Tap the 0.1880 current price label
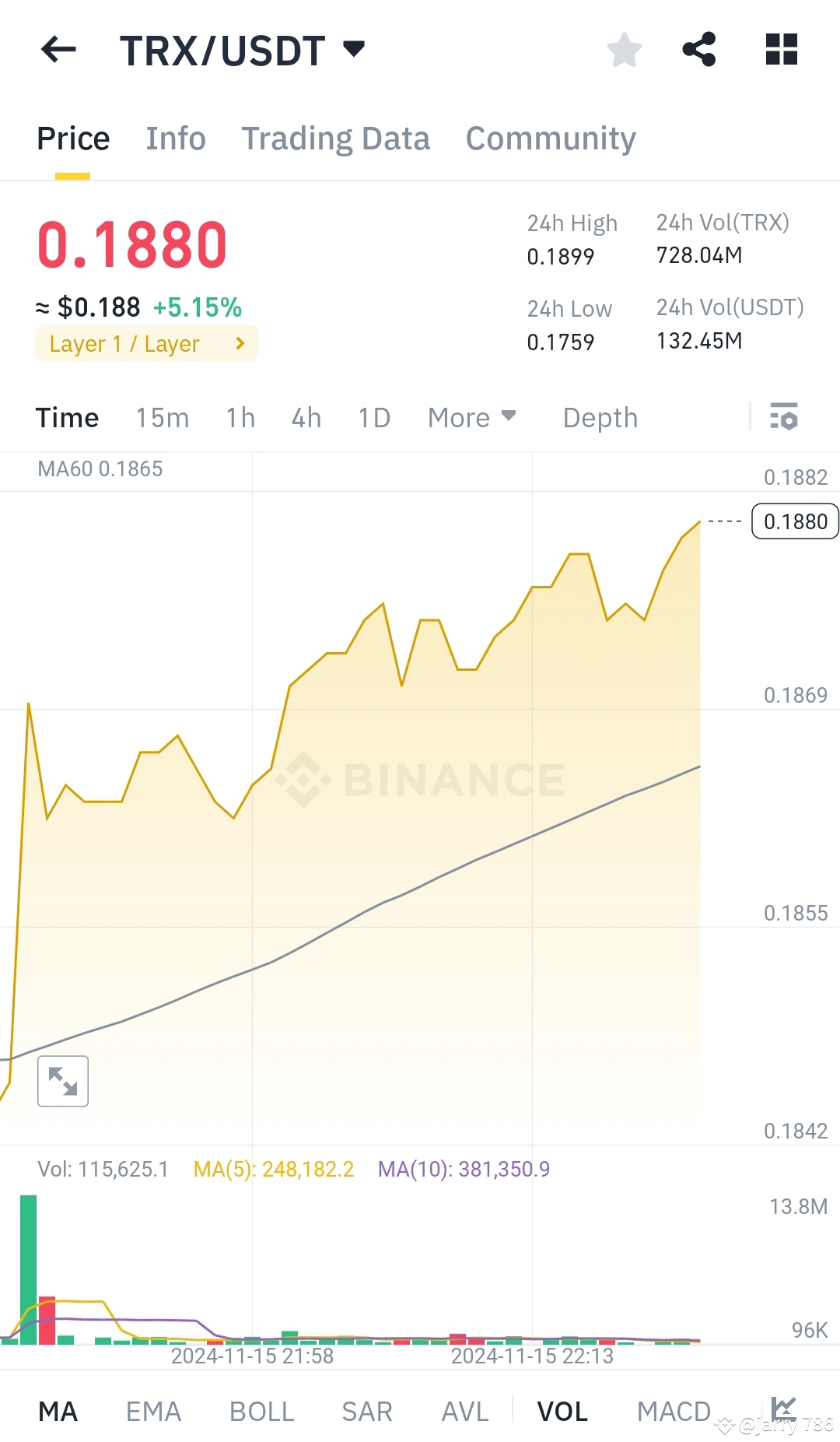Viewport: 840px width, 1442px height. pyautogui.click(x=794, y=521)
